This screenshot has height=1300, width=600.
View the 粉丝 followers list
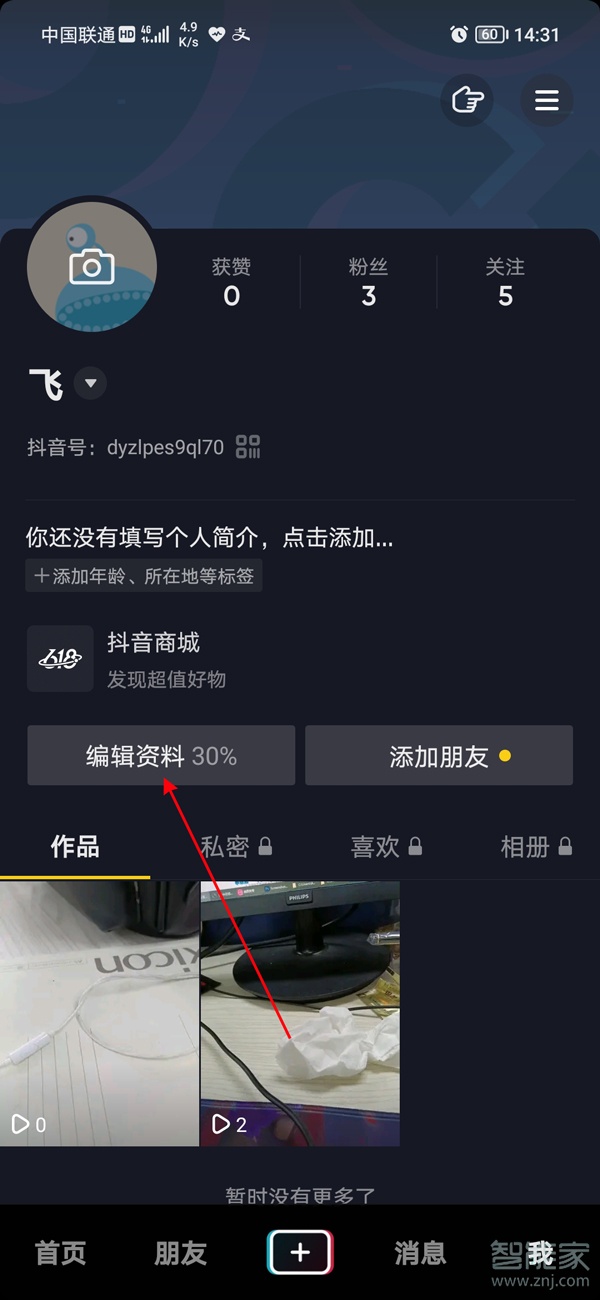[x=368, y=282]
